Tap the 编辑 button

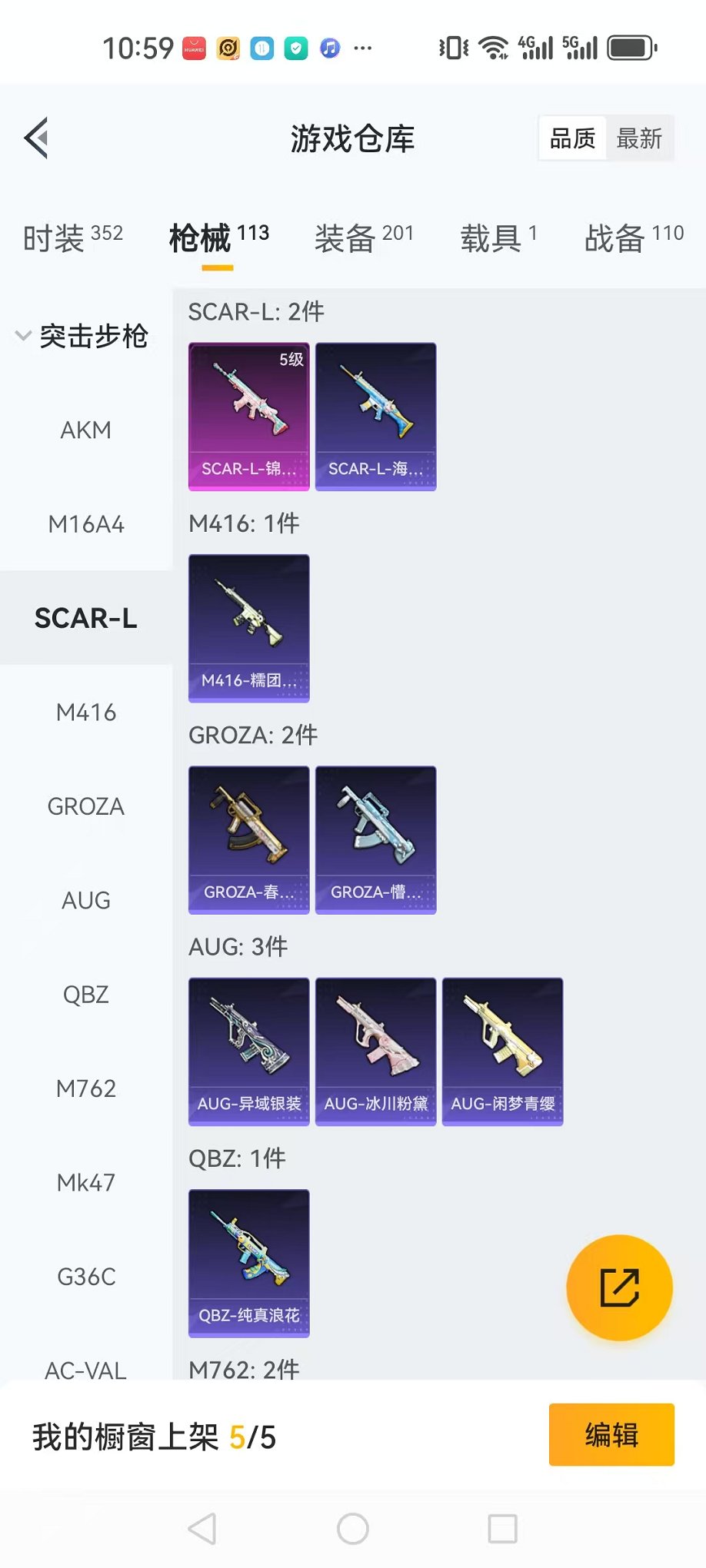click(611, 1434)
